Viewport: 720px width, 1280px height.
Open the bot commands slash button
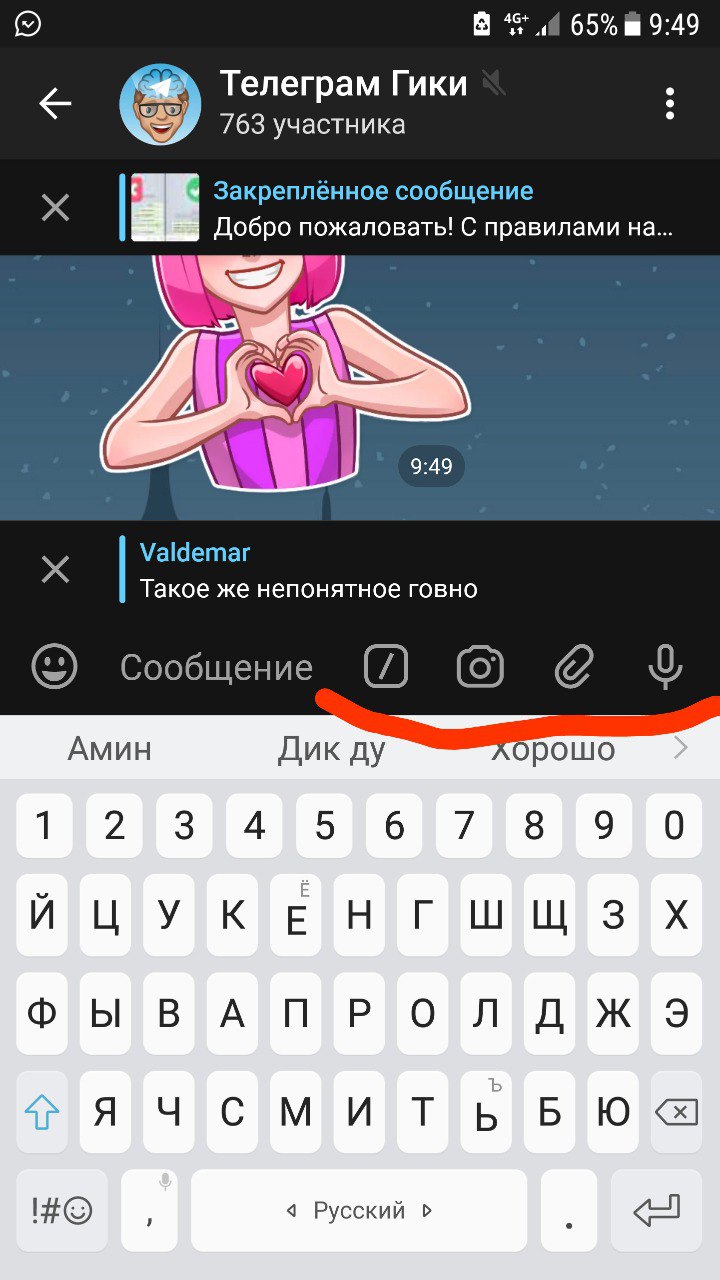(386, 666)
